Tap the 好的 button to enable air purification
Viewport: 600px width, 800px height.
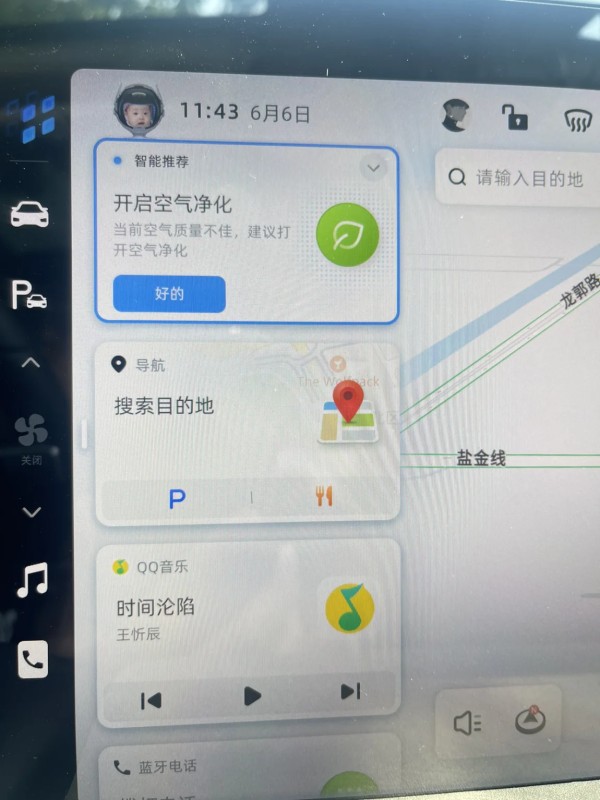pyautogui.click(x=169, y=295)
